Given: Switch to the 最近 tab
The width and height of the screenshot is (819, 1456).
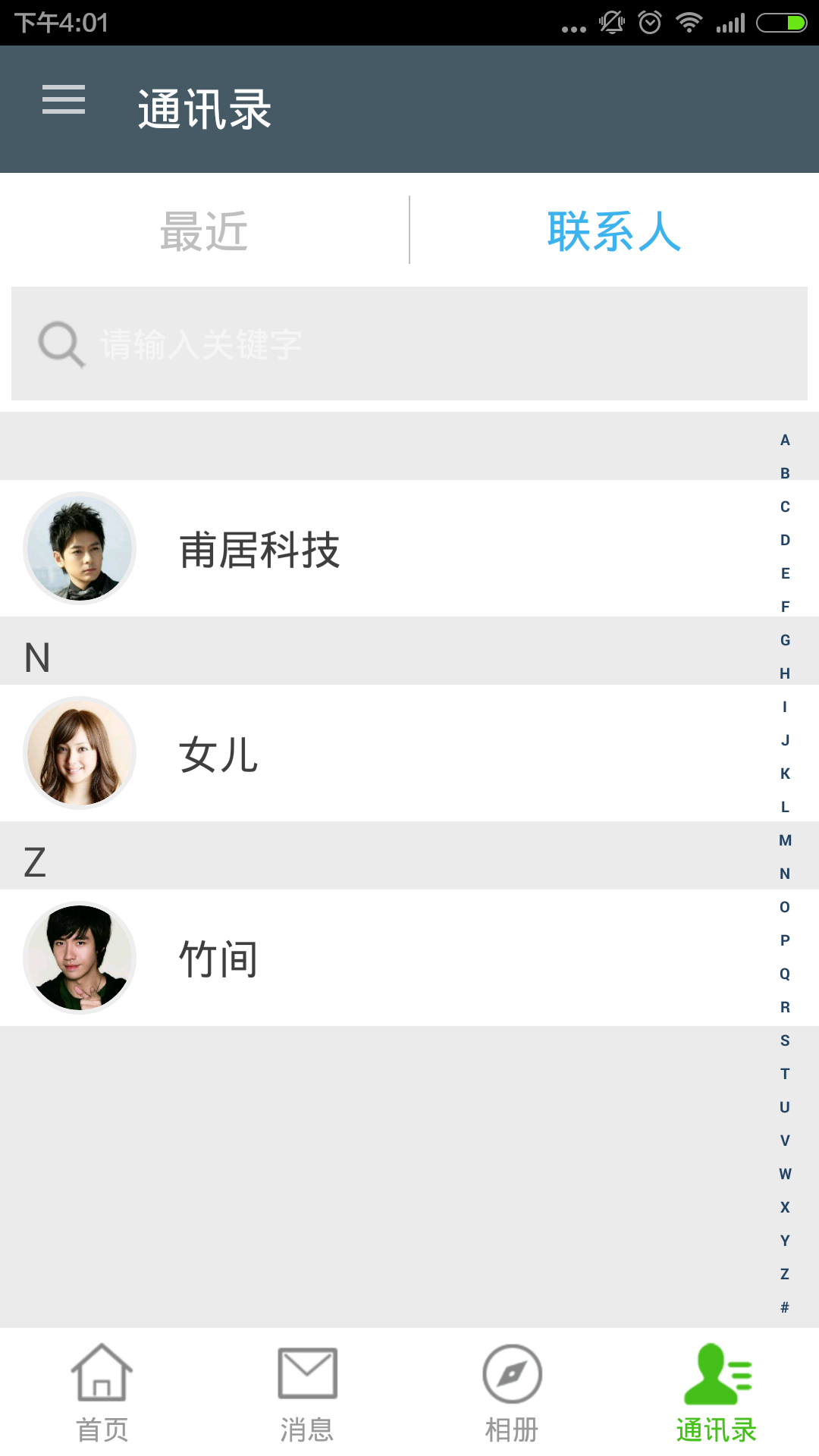Looking at the screenshot, I should (x=204, y=231).
